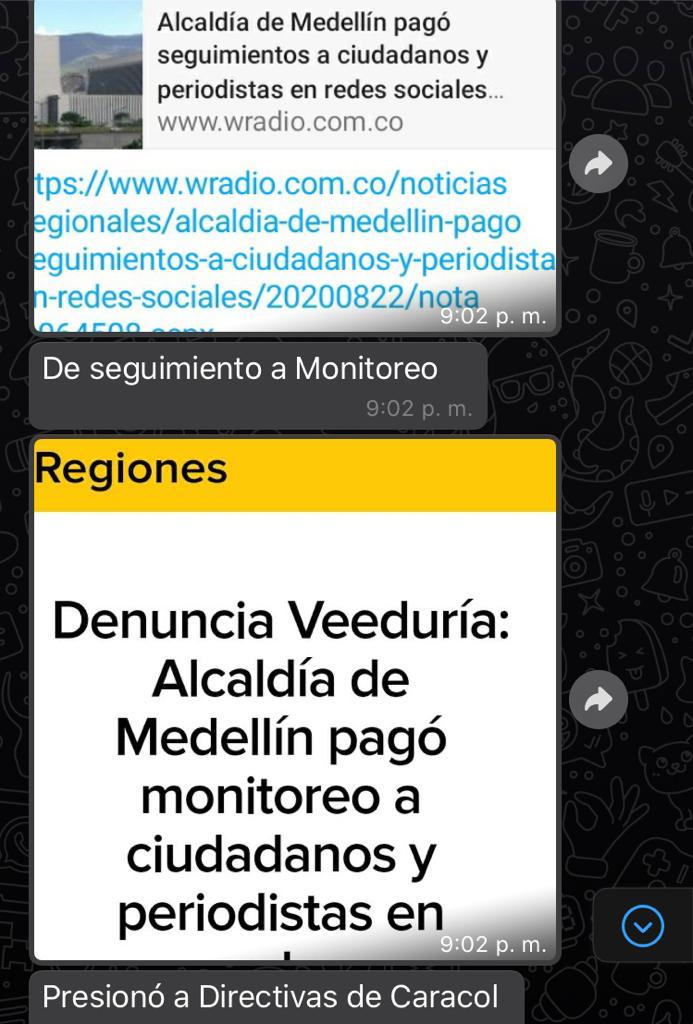Forward the wradio link message
Viewport: 693px width, 1024px height.
click(598, 164)
